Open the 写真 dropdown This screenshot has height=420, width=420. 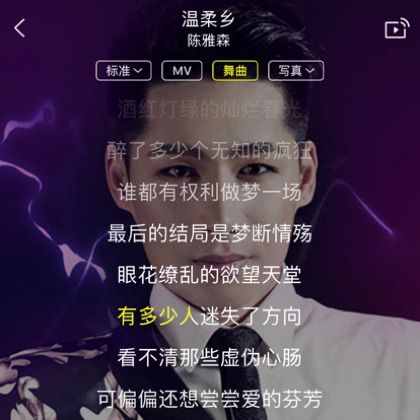pyautogui.click(x=296, y=71)
